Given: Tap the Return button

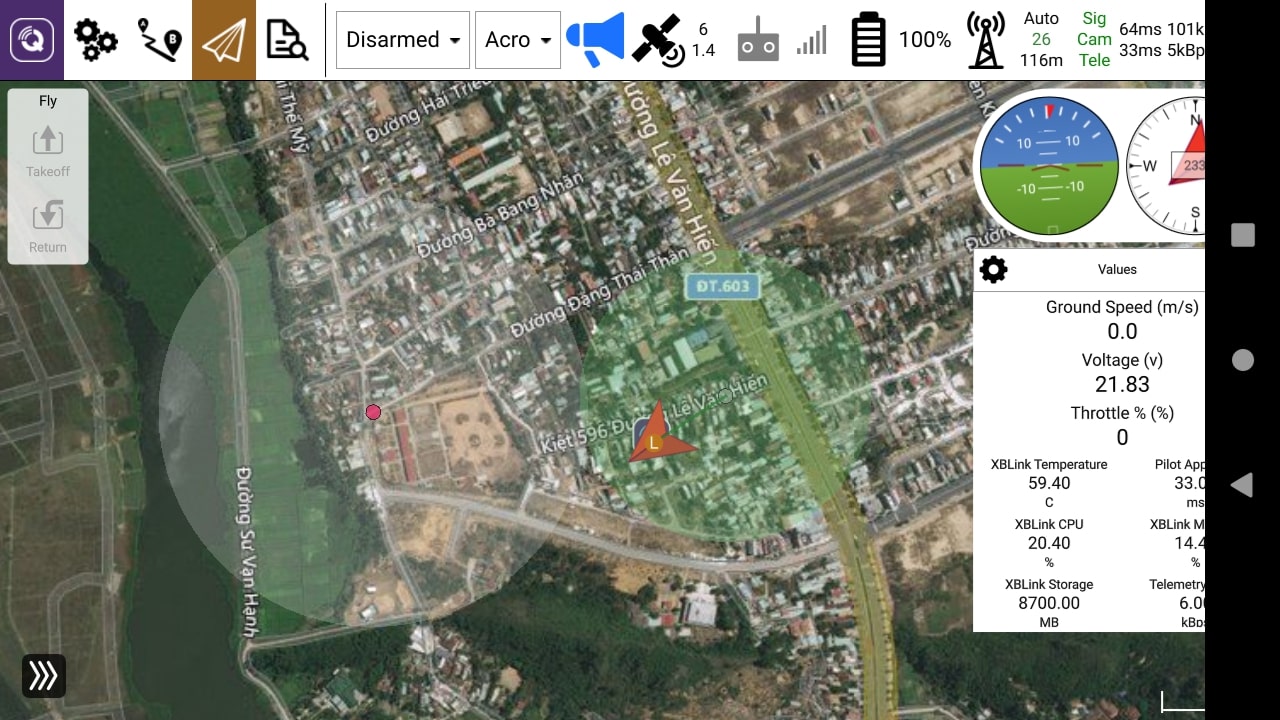Looking at the screenshot, I should [x=48, y=226].
